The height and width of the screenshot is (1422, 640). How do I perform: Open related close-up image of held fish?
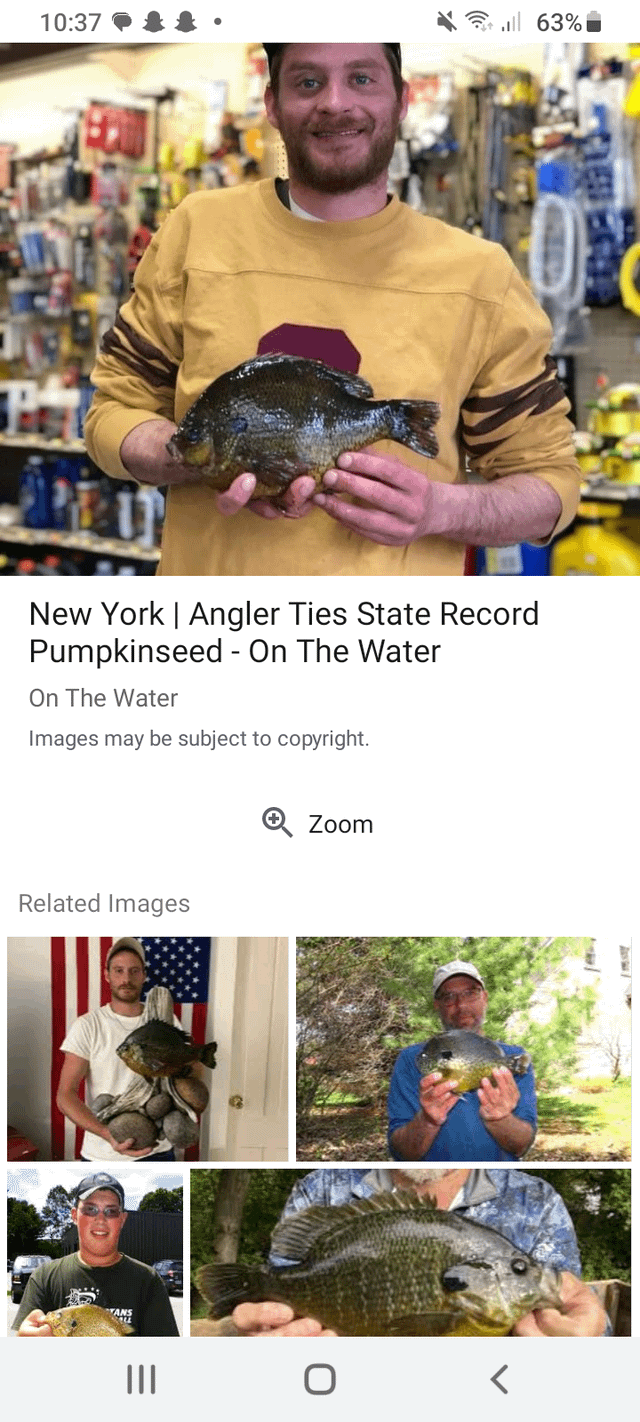coord(410,1252)
